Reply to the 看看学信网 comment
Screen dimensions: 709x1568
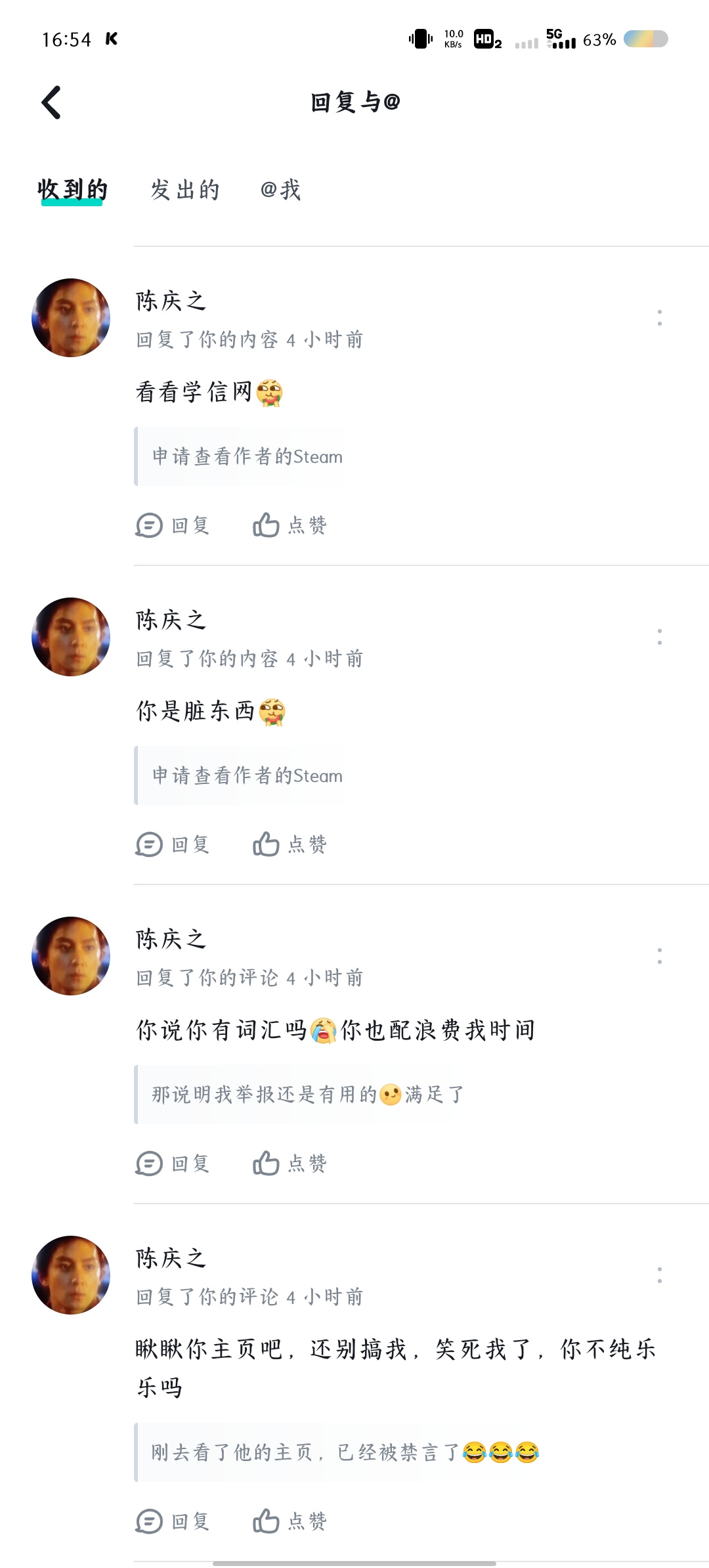coord(173,525)
